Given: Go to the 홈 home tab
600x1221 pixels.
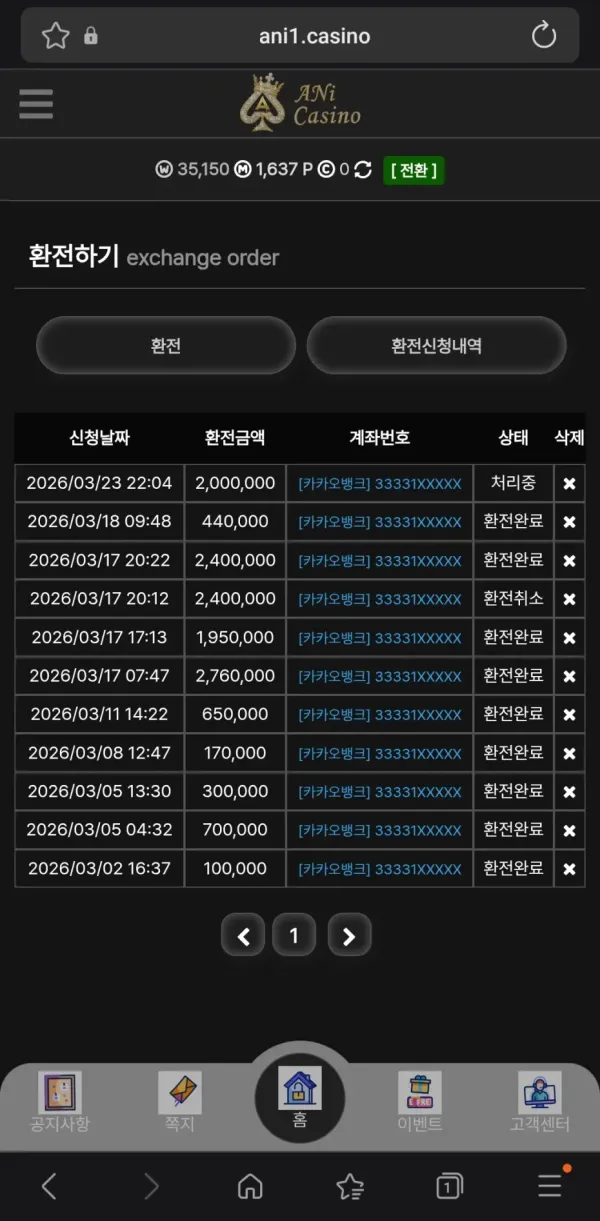Looking at the screenshot, I should (299, 1097).
